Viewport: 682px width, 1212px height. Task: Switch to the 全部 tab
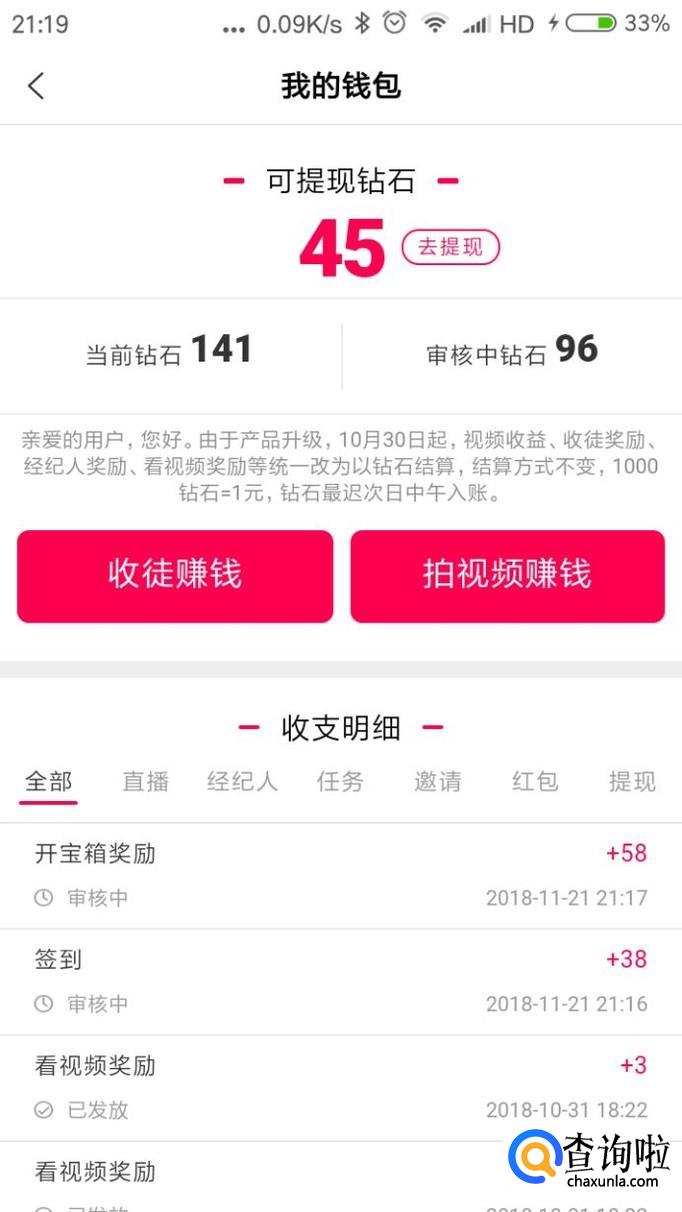pos(49,782)
